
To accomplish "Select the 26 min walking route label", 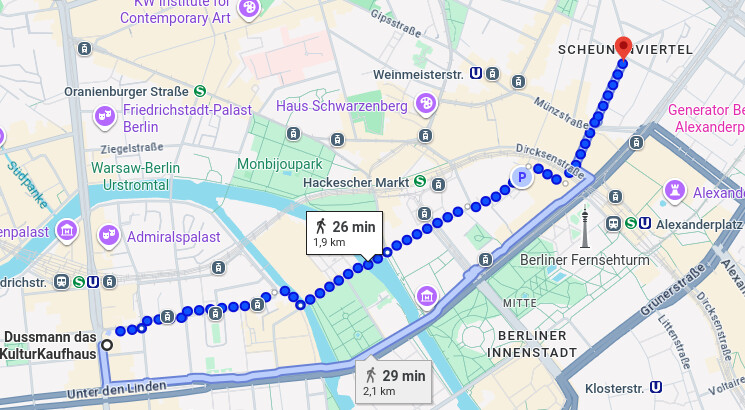I will pyautogui.click(x=344, y=233).
